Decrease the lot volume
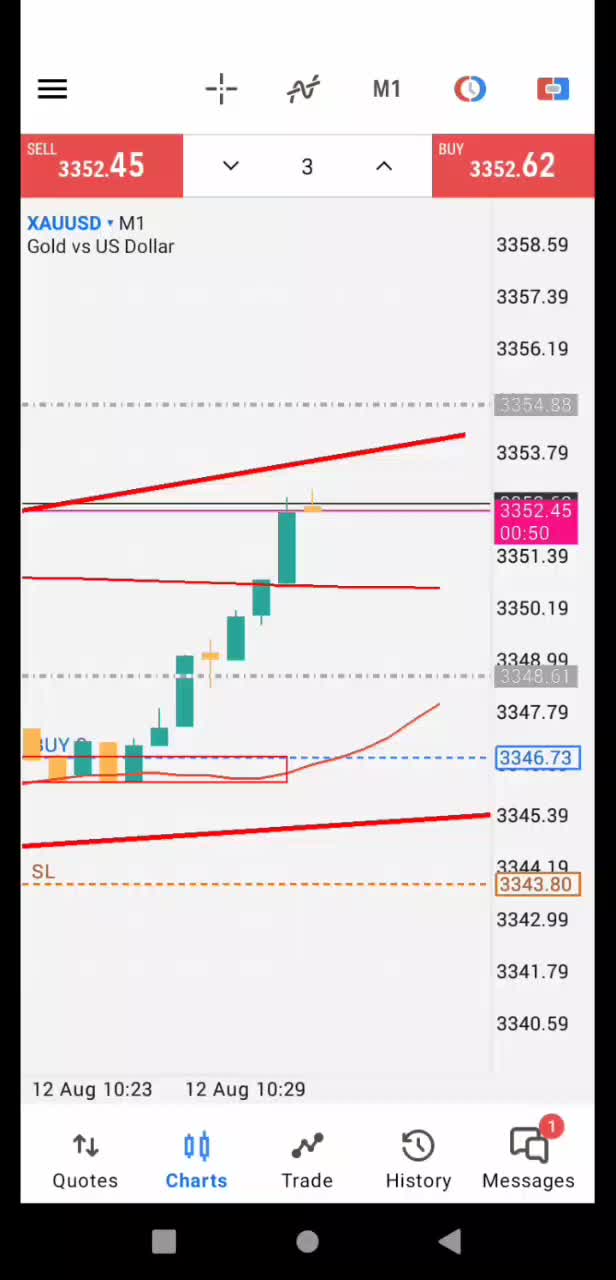 click(x=231, y=166)
